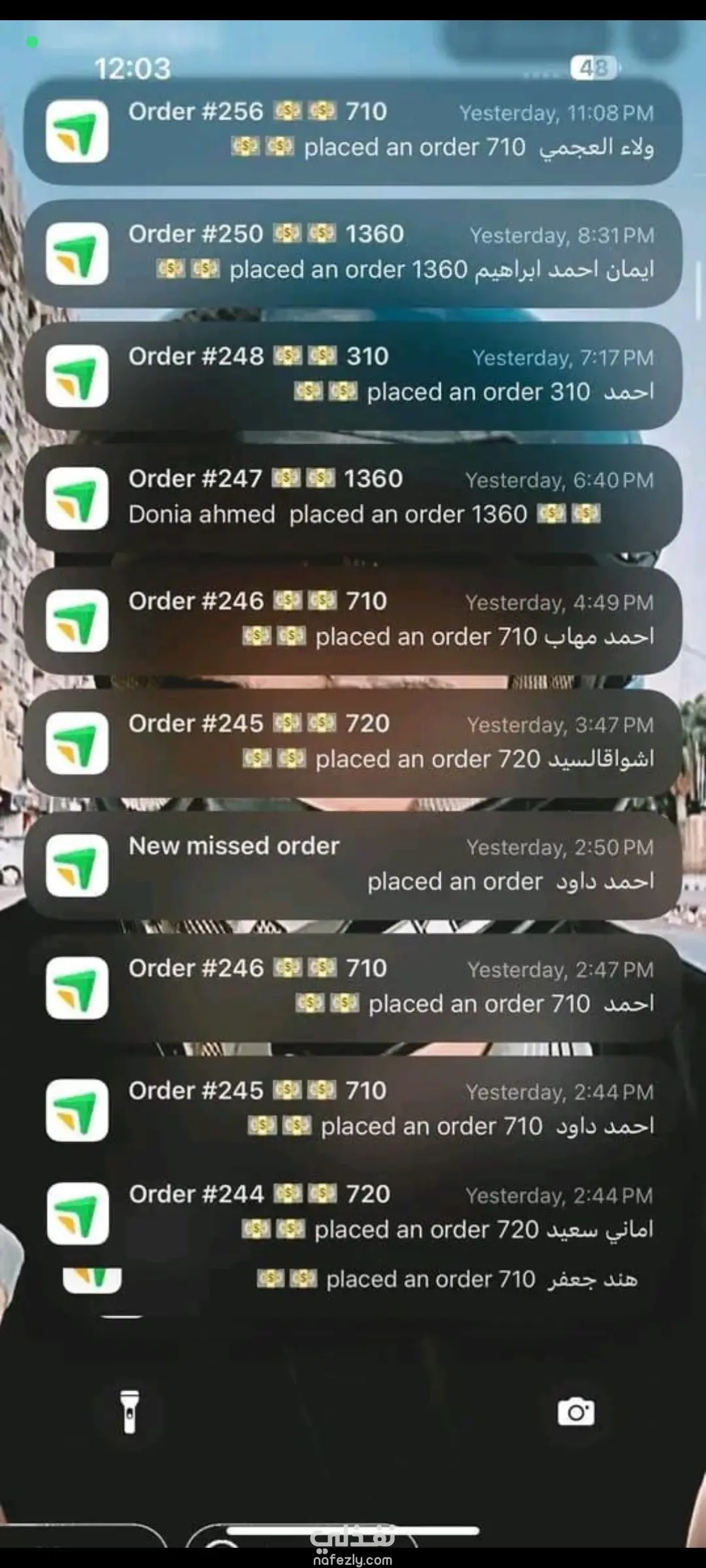Viewport: 706px width, 1568px height.
Task: Open Order #246 notification from 2:47 PM
Action: point(353,987)
